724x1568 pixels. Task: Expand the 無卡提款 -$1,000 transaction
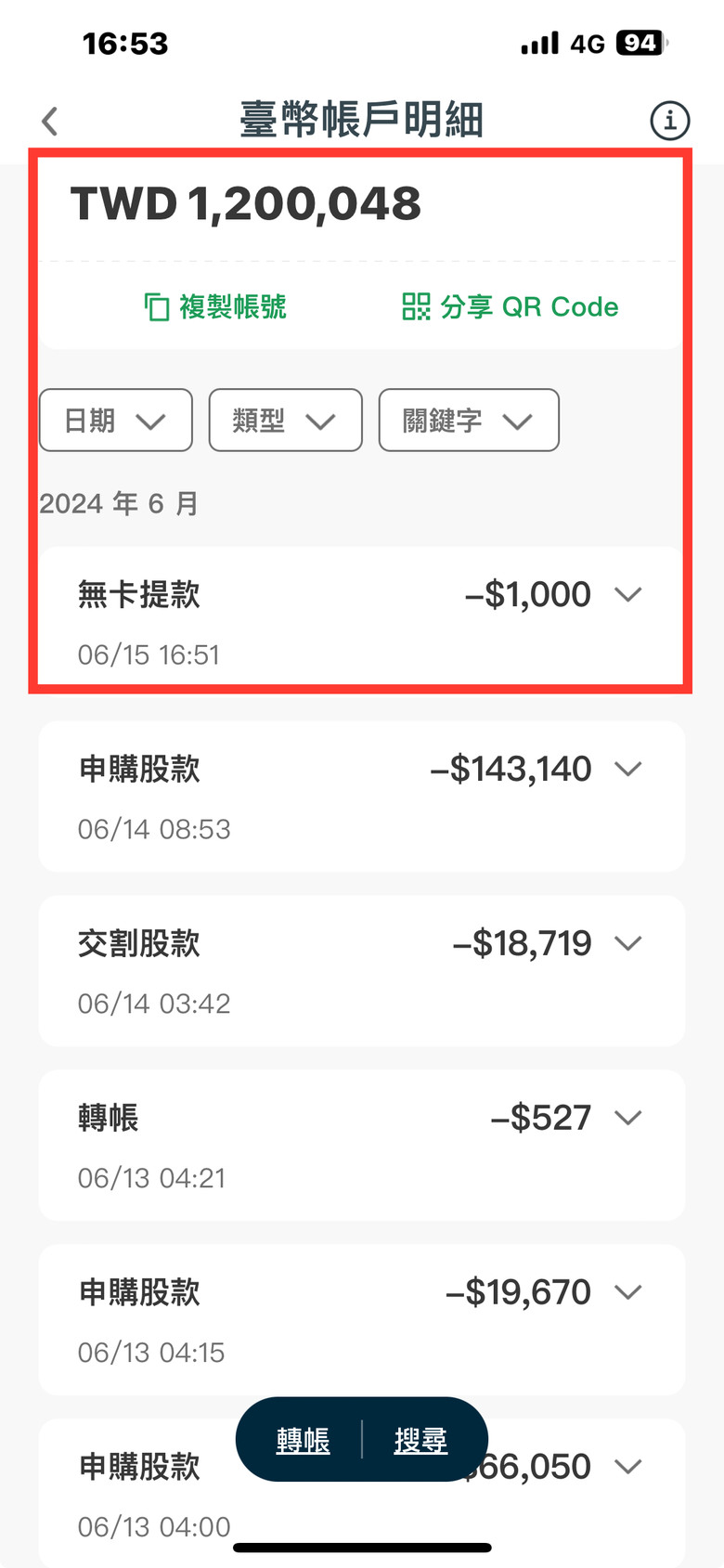628,594
